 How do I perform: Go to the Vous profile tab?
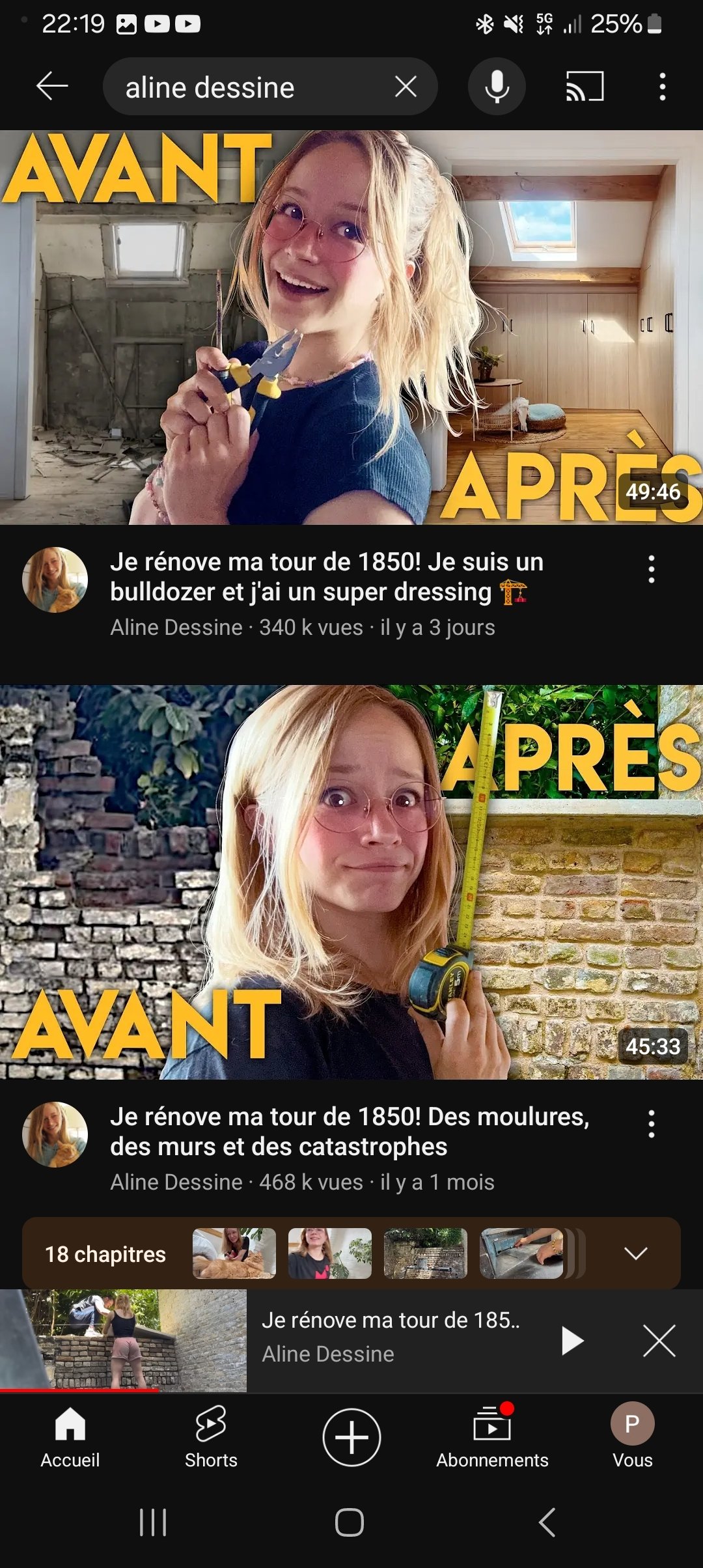tap(633, 1438)
